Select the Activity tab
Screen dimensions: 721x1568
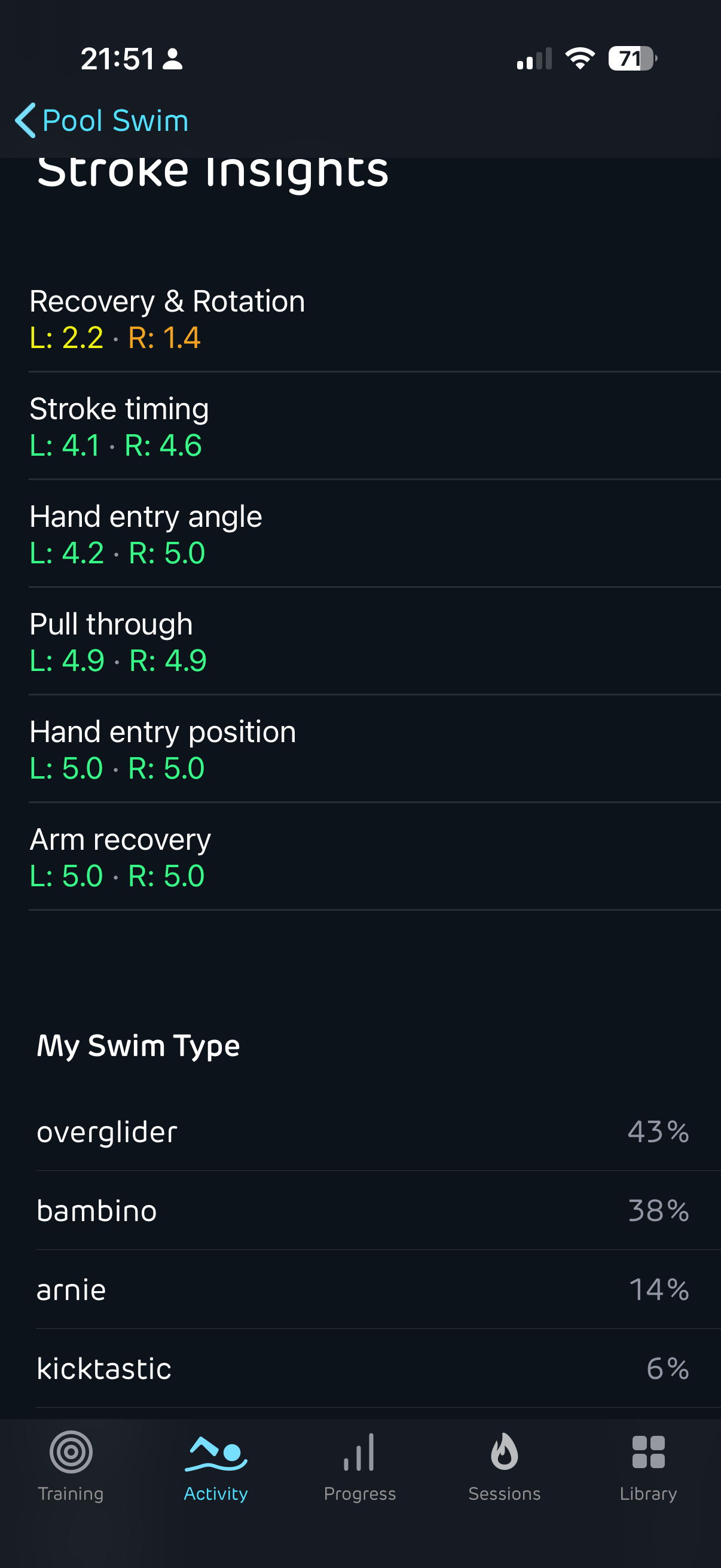click(216, 1466)
